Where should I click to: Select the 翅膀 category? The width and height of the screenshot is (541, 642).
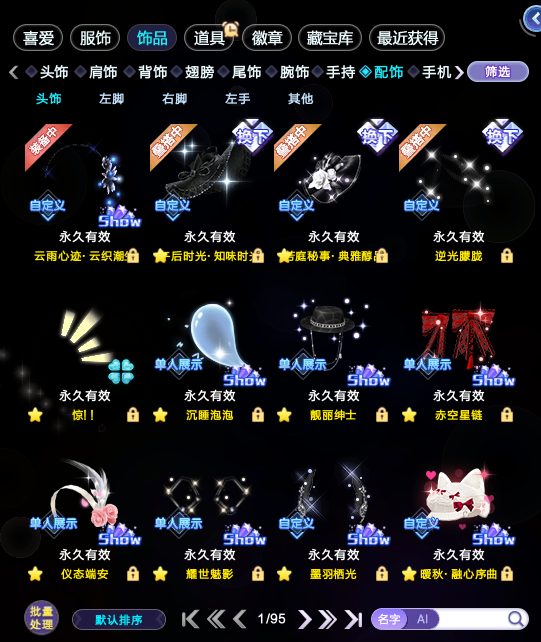coord(194,72)
